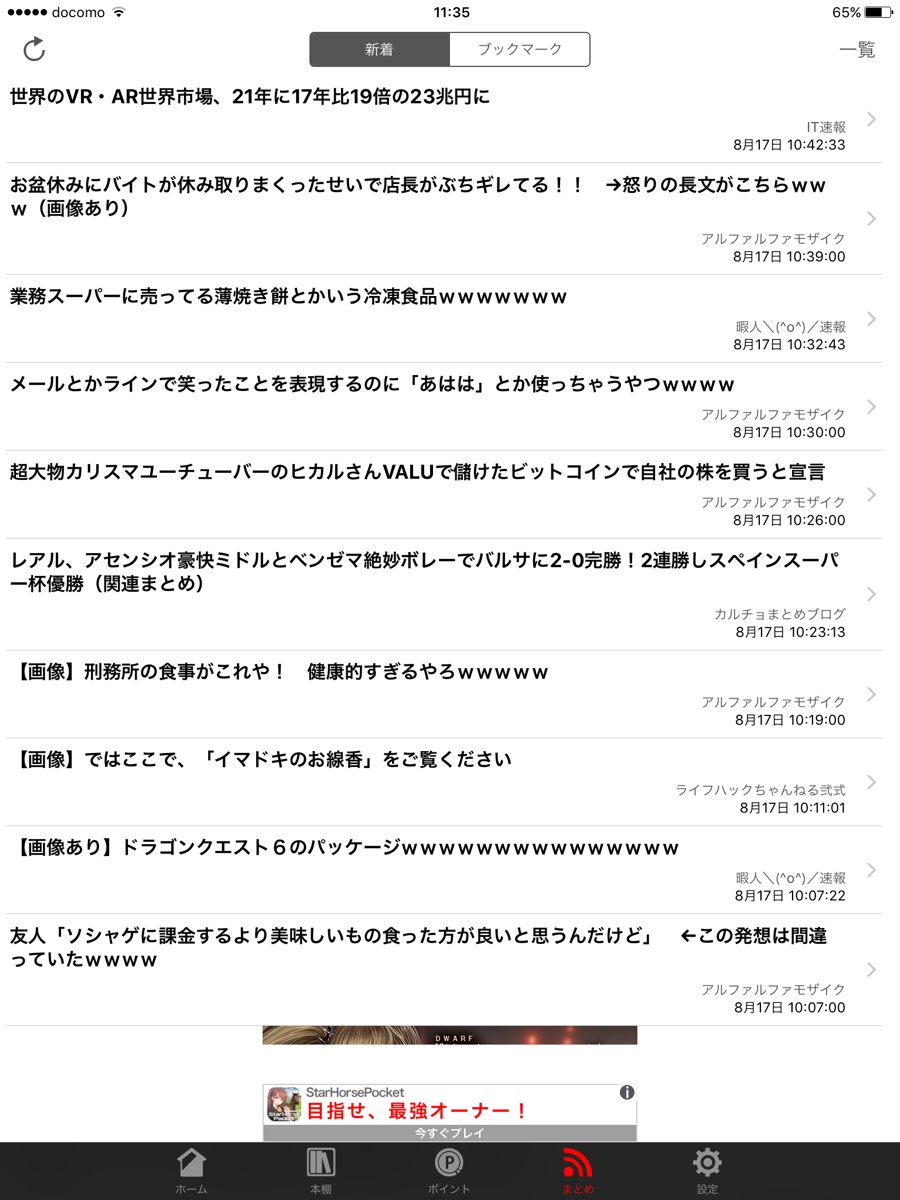
Task: Read the レアル、アセンシオ article
Action: (x=440, y=594)
